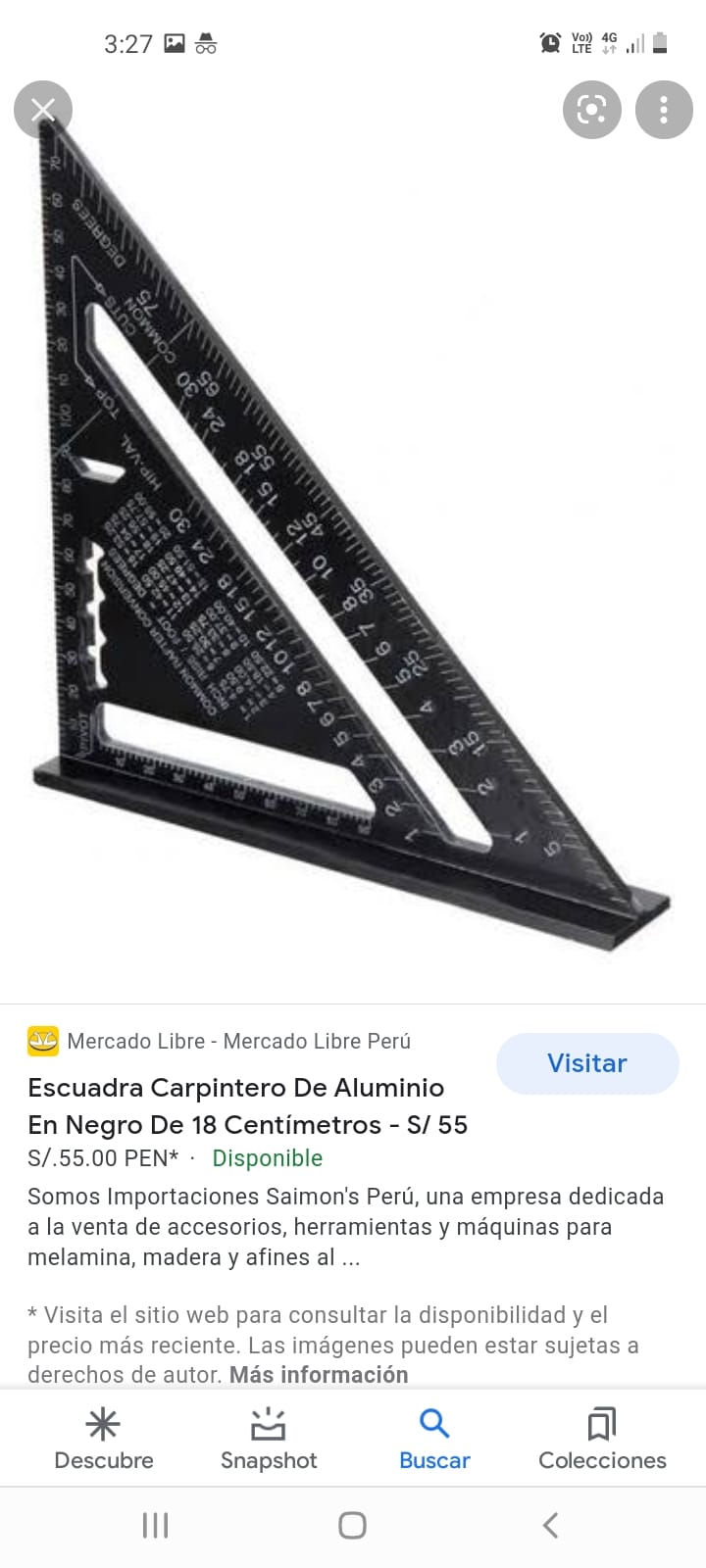The width and height of the screenshot is (706, 1568).
Task: Select the Buscar tab
Action: [x=434, y=1439]
